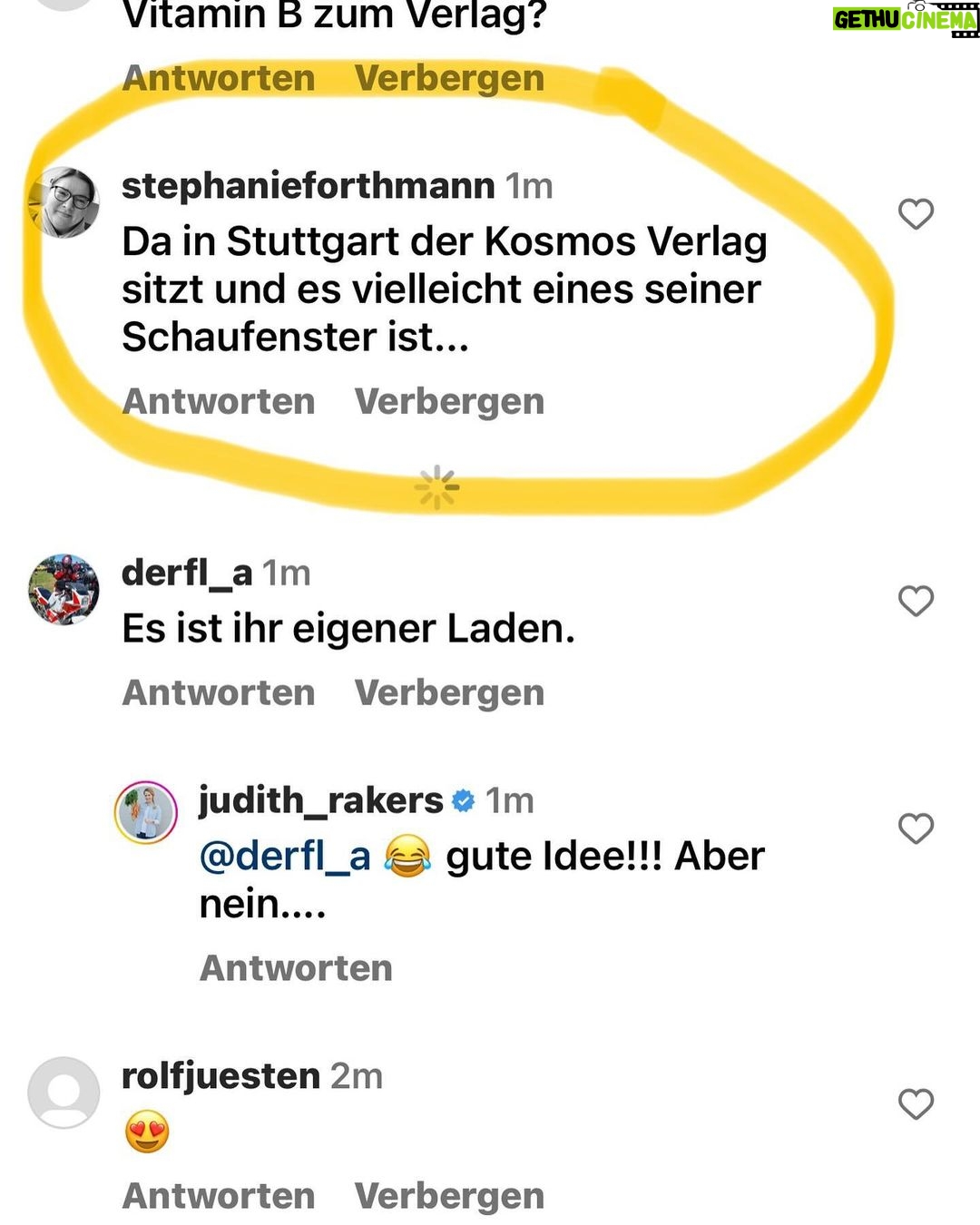Like rolfjuesten's emoji comment

[x=916, y=1104]
